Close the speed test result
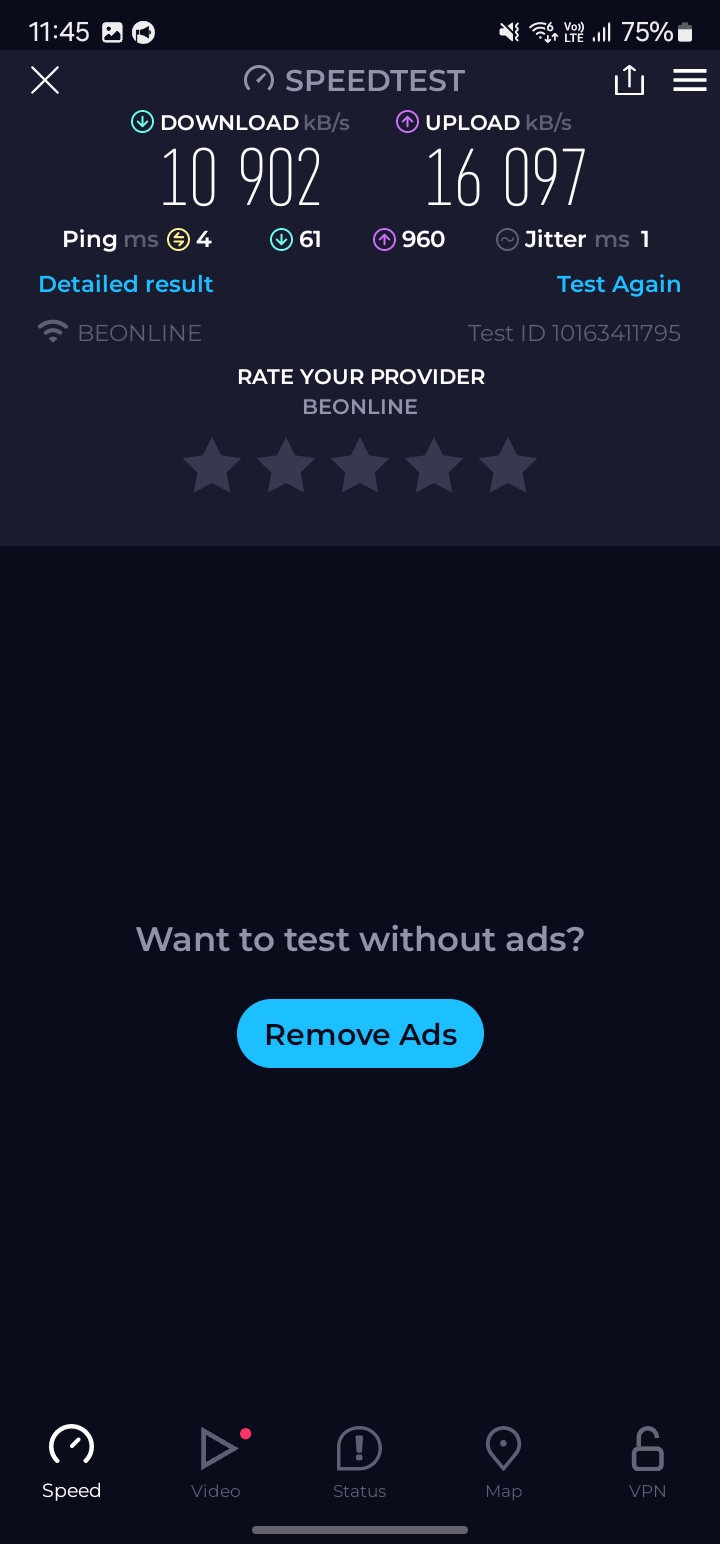This screenshot has width=720, height=1544. 45,80
